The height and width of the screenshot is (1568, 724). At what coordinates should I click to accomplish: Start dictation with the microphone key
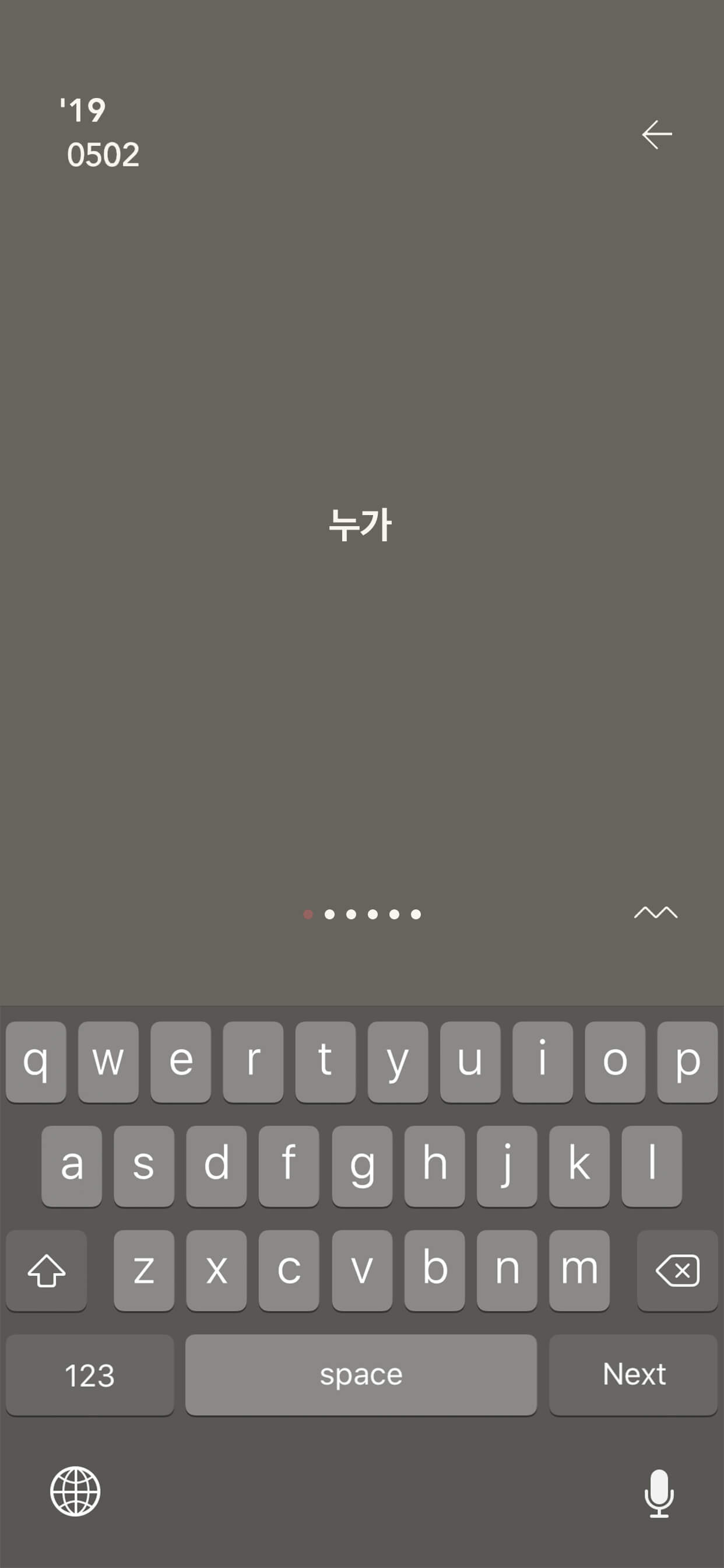(x=659, y=1493)
